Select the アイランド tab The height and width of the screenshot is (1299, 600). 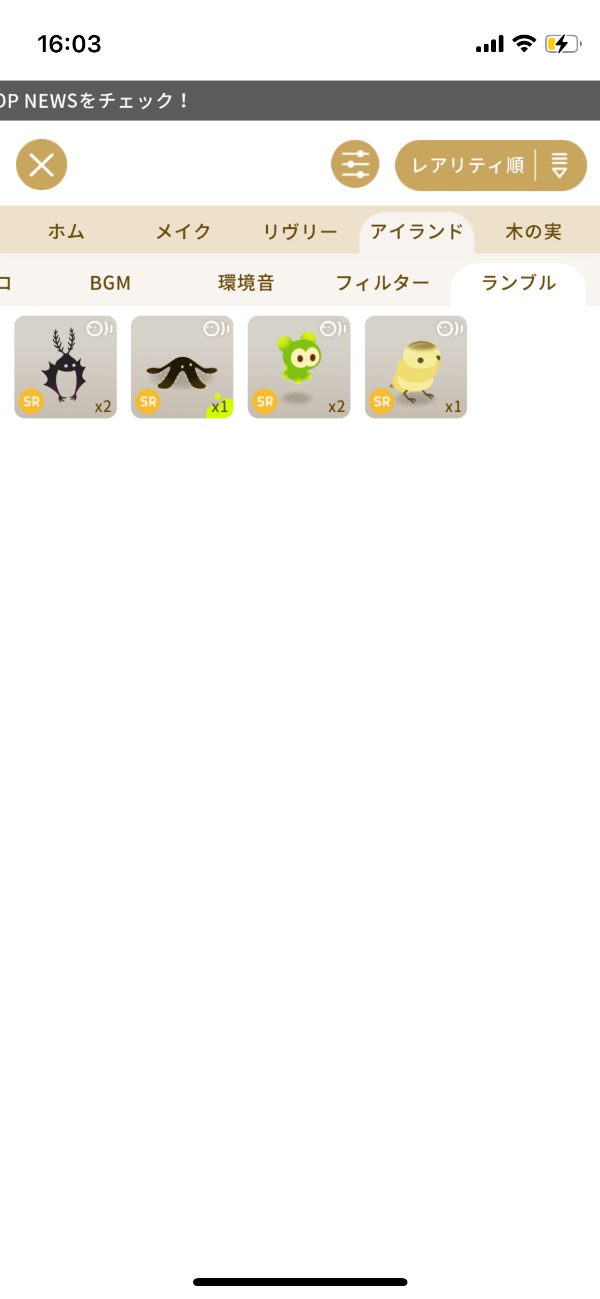416,232
